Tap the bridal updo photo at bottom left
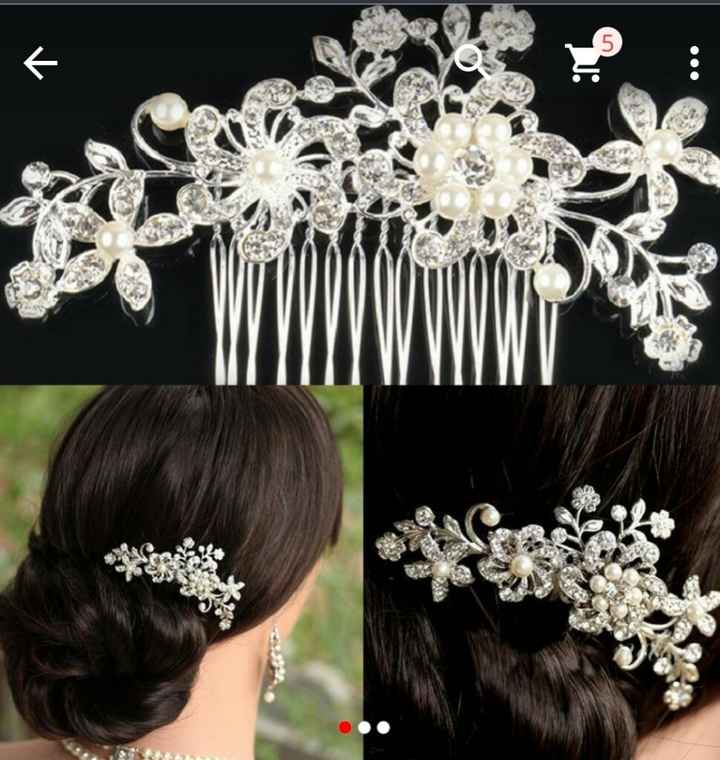This screenshot has width=720, height=760. [180, 570]
